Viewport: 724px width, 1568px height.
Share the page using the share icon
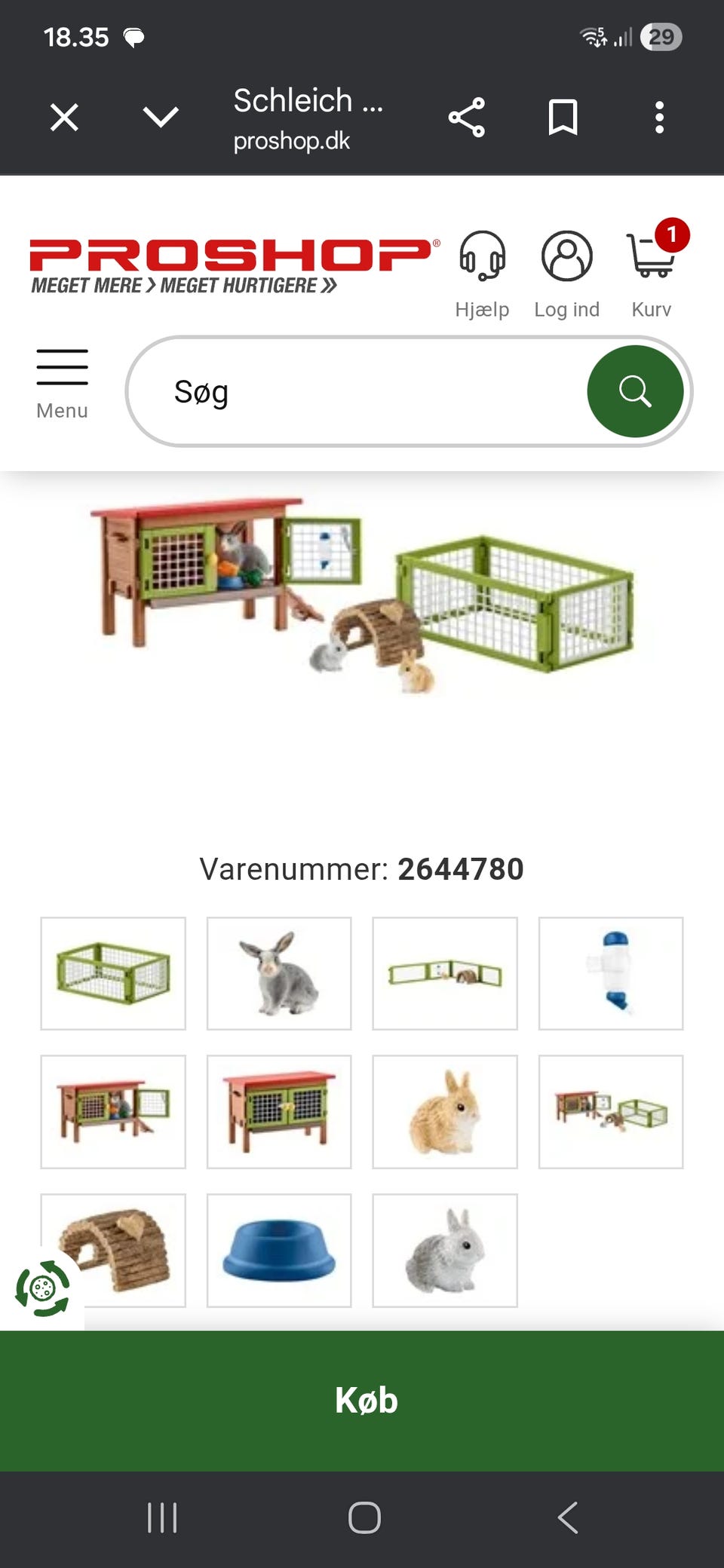468,117
